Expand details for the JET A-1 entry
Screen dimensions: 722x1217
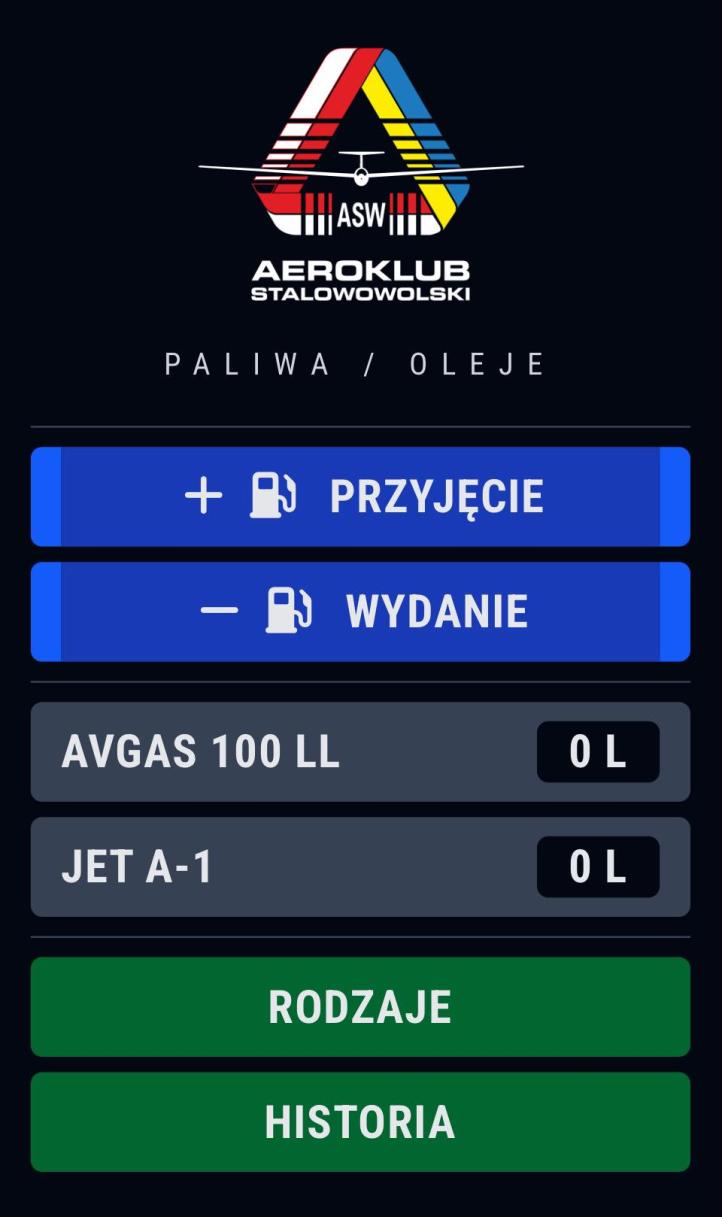click(360, 868)
